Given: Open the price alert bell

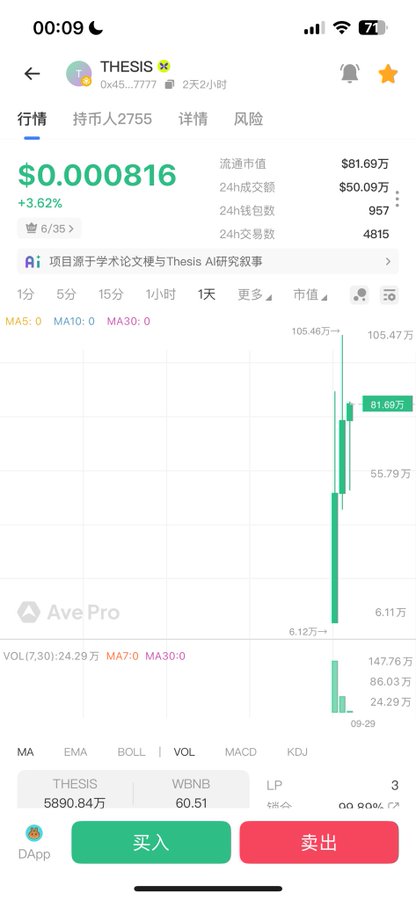Looking at the screenshot, I should tap(349, 73).
